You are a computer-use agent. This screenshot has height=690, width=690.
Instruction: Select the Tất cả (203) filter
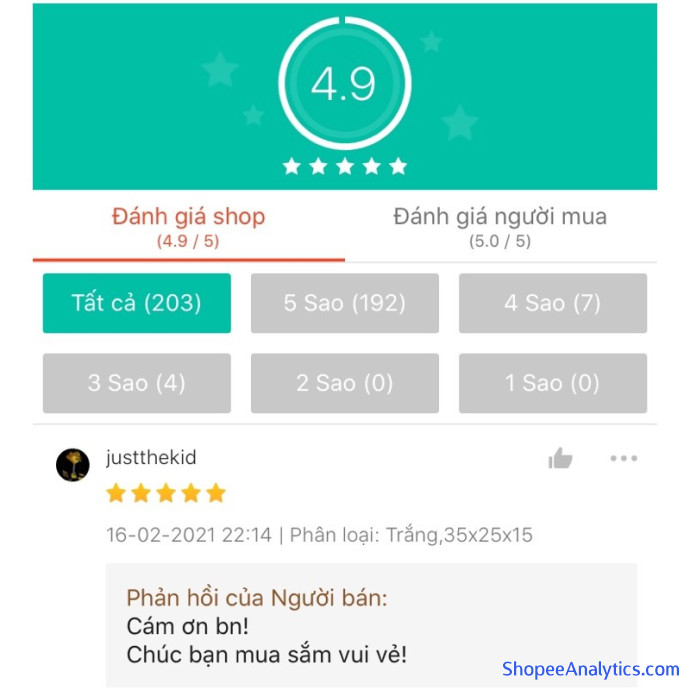coord(137,303)
